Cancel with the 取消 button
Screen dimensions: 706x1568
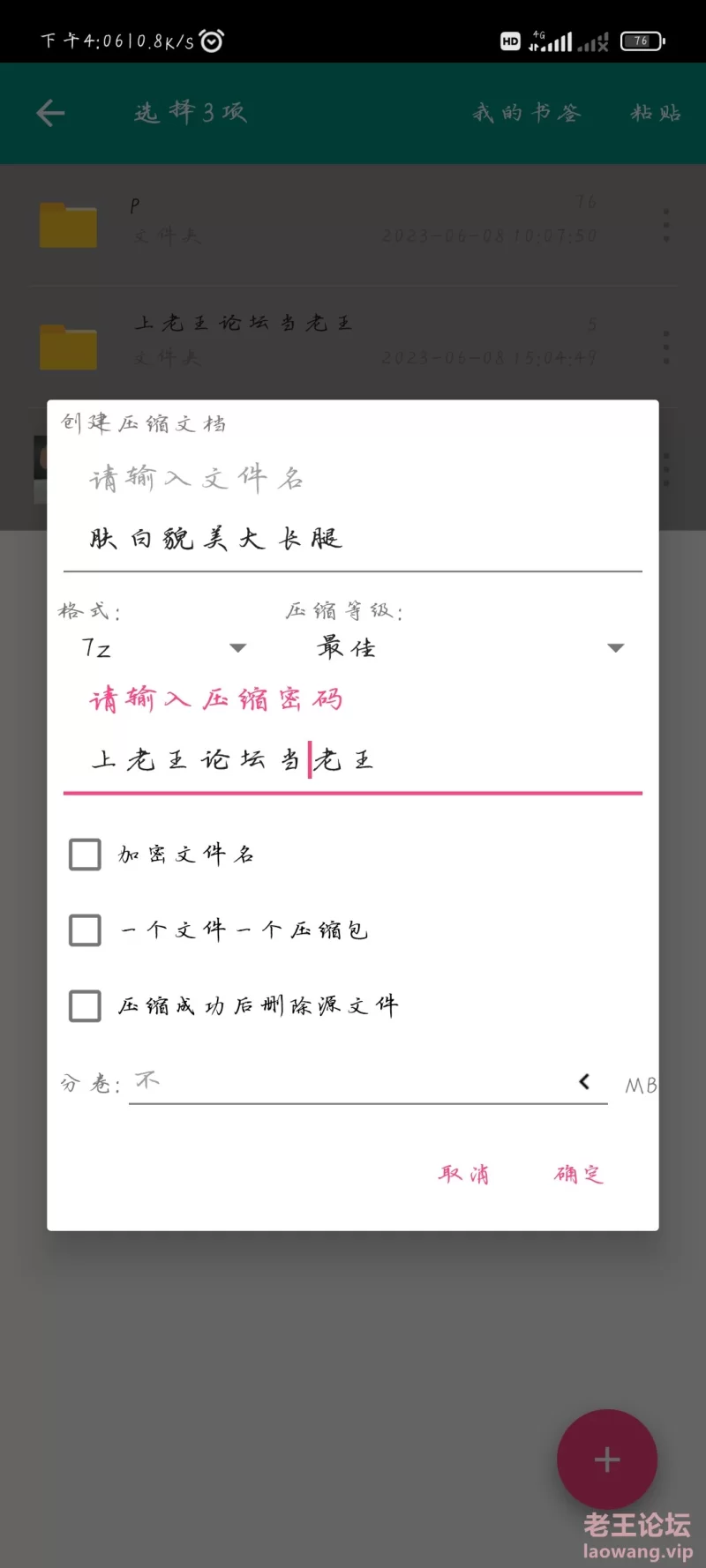(464, 1174)
